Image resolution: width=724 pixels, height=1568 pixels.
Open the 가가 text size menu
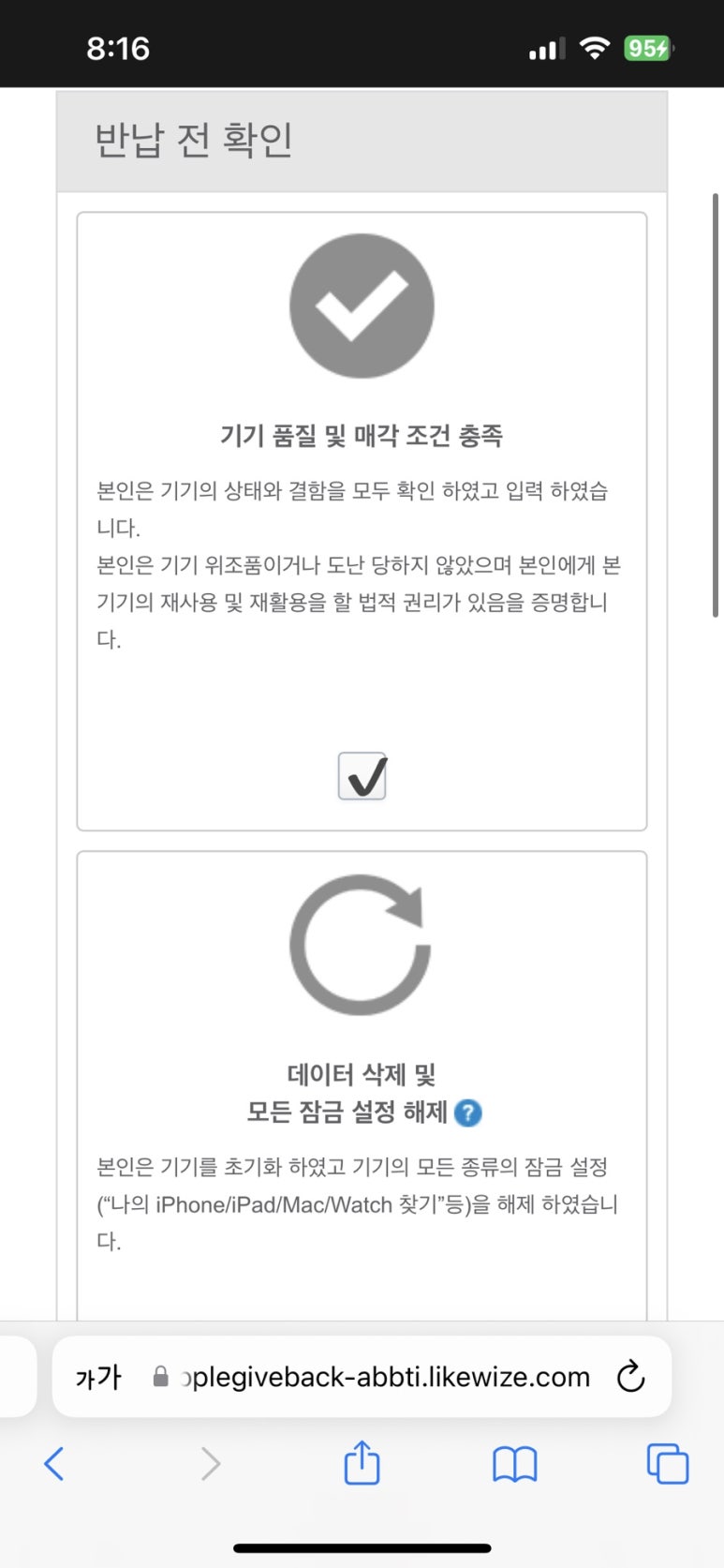[98, 1377]
